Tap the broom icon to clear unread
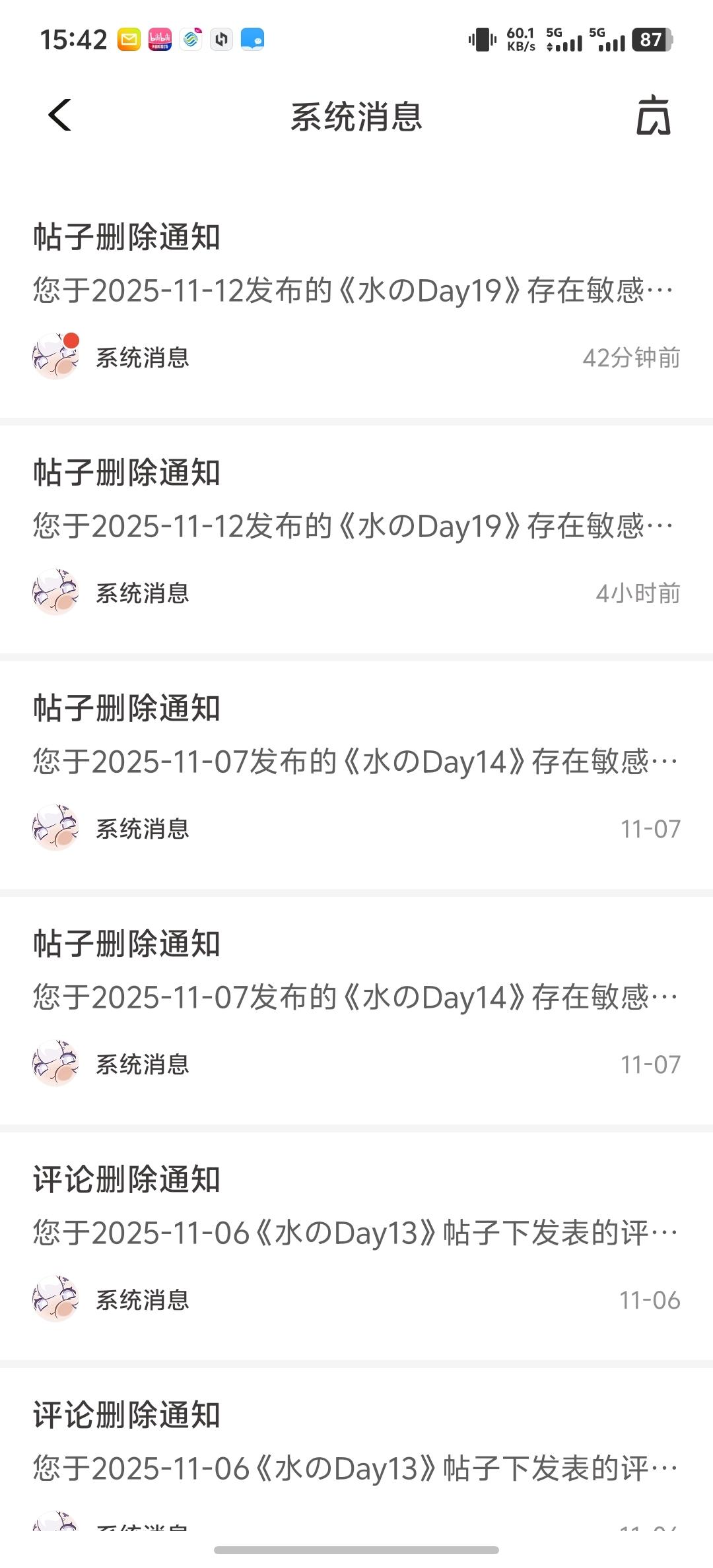This screenshot has width=713, height=1568. point(653,116)
